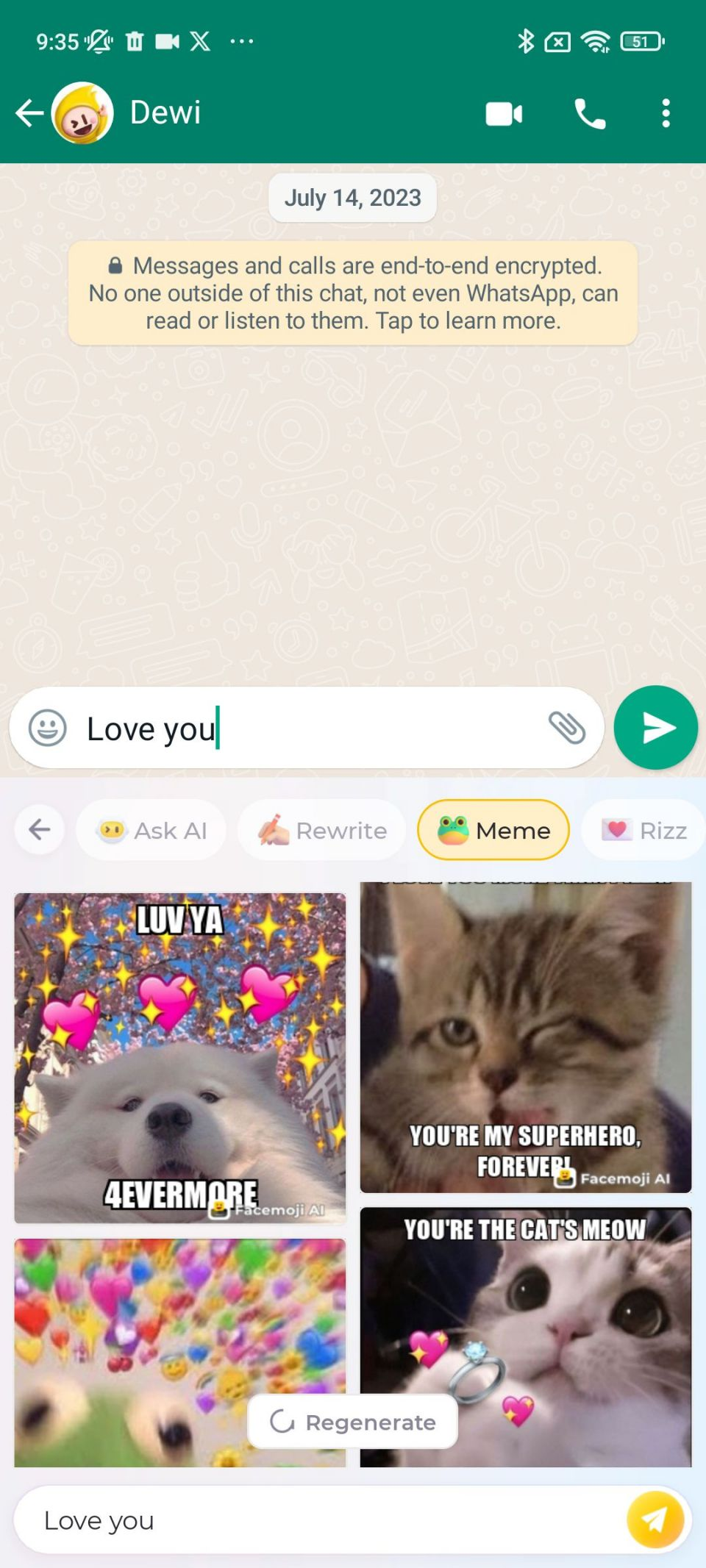Image resolution: width=706 pixels, height=1568 pixels.
Task: Open the emoji picker in message box
Action: point(48,728)
